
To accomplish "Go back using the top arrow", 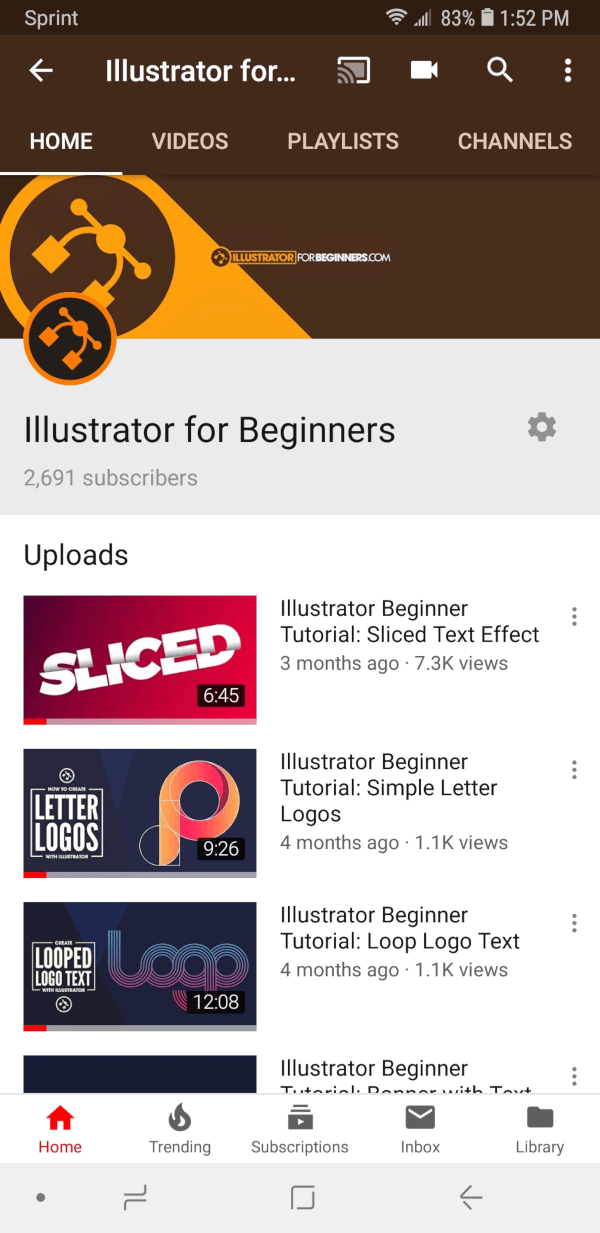I will tap(41, 70).
